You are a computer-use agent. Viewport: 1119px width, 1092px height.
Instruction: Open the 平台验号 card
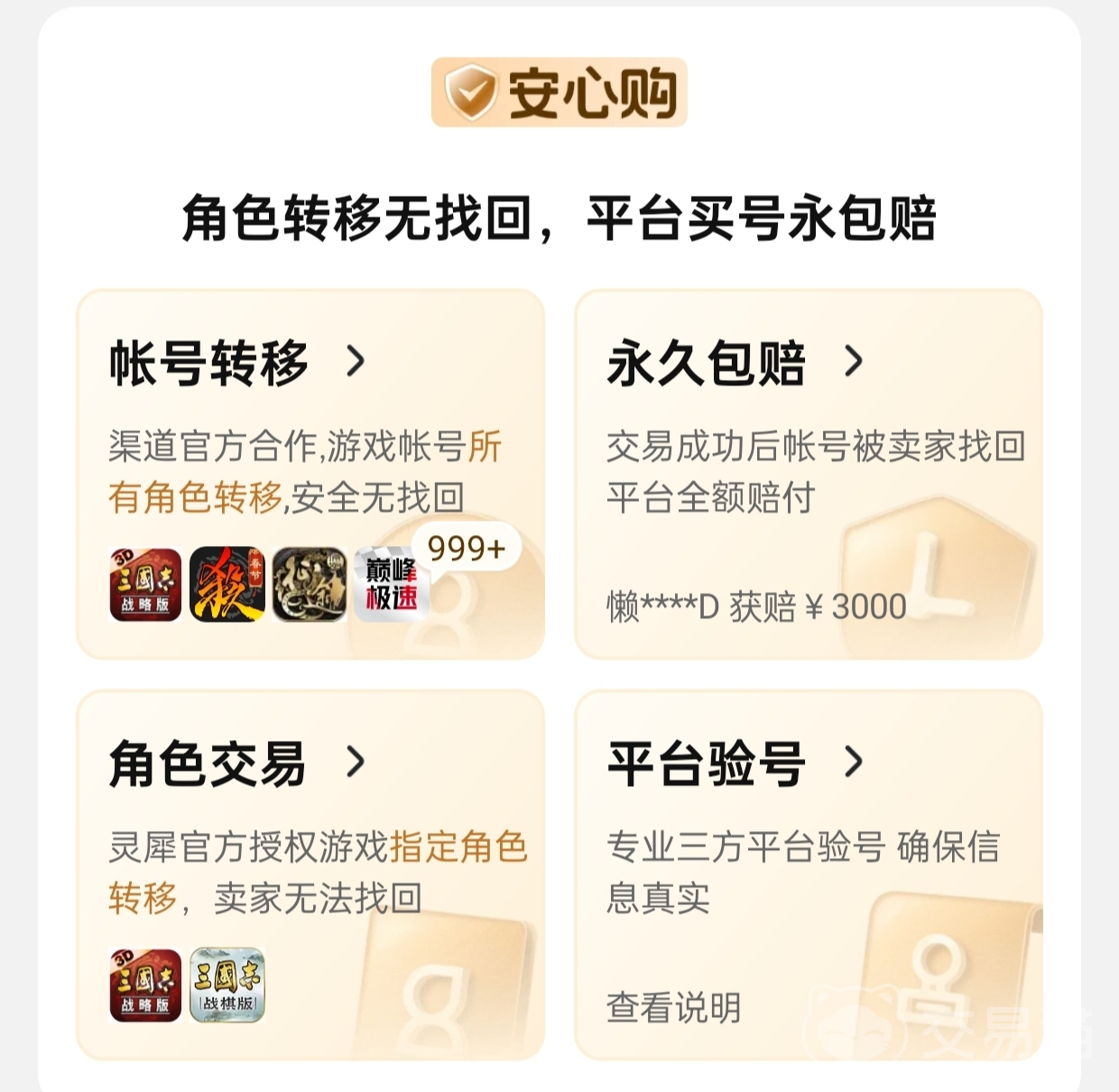coord(735,763)
